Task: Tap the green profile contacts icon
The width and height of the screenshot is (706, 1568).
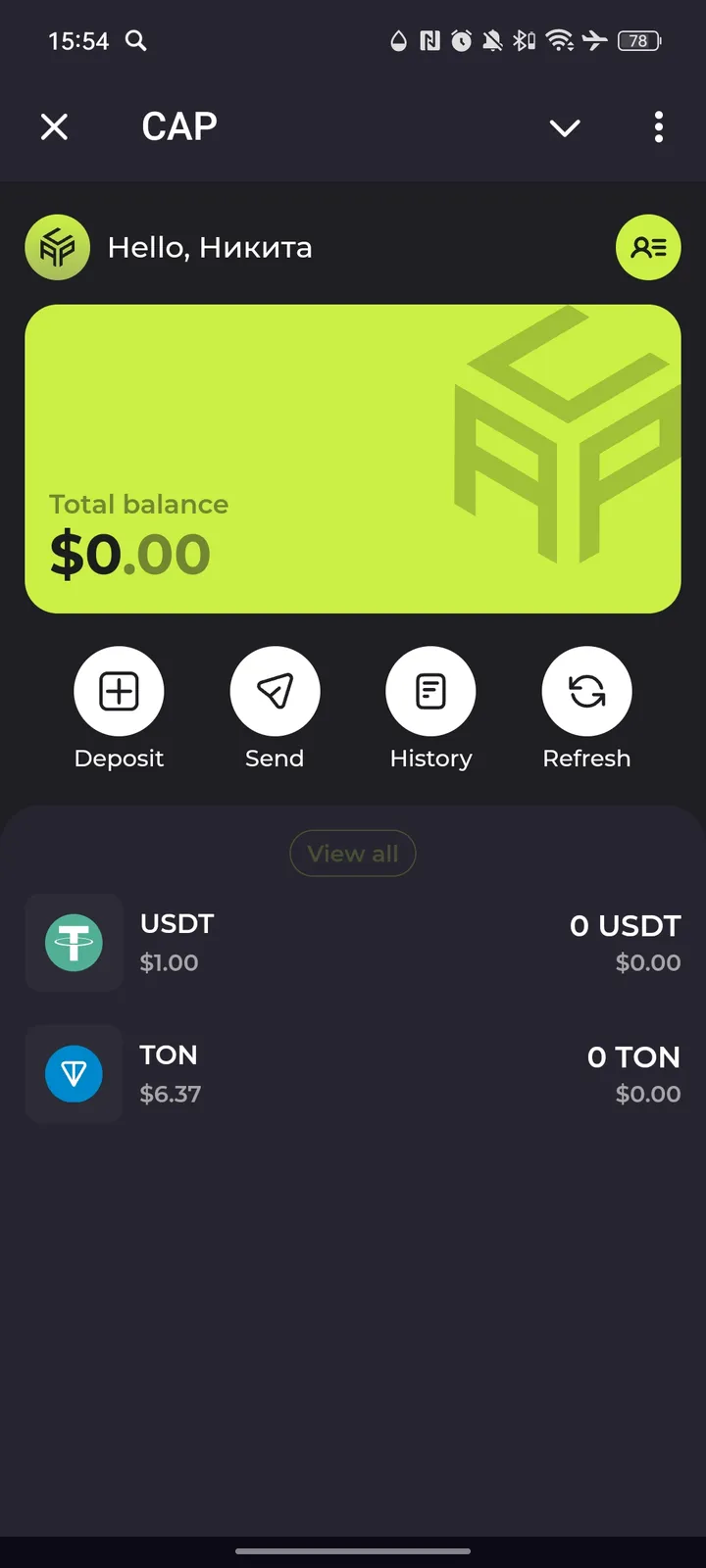Action: point(648,247)
